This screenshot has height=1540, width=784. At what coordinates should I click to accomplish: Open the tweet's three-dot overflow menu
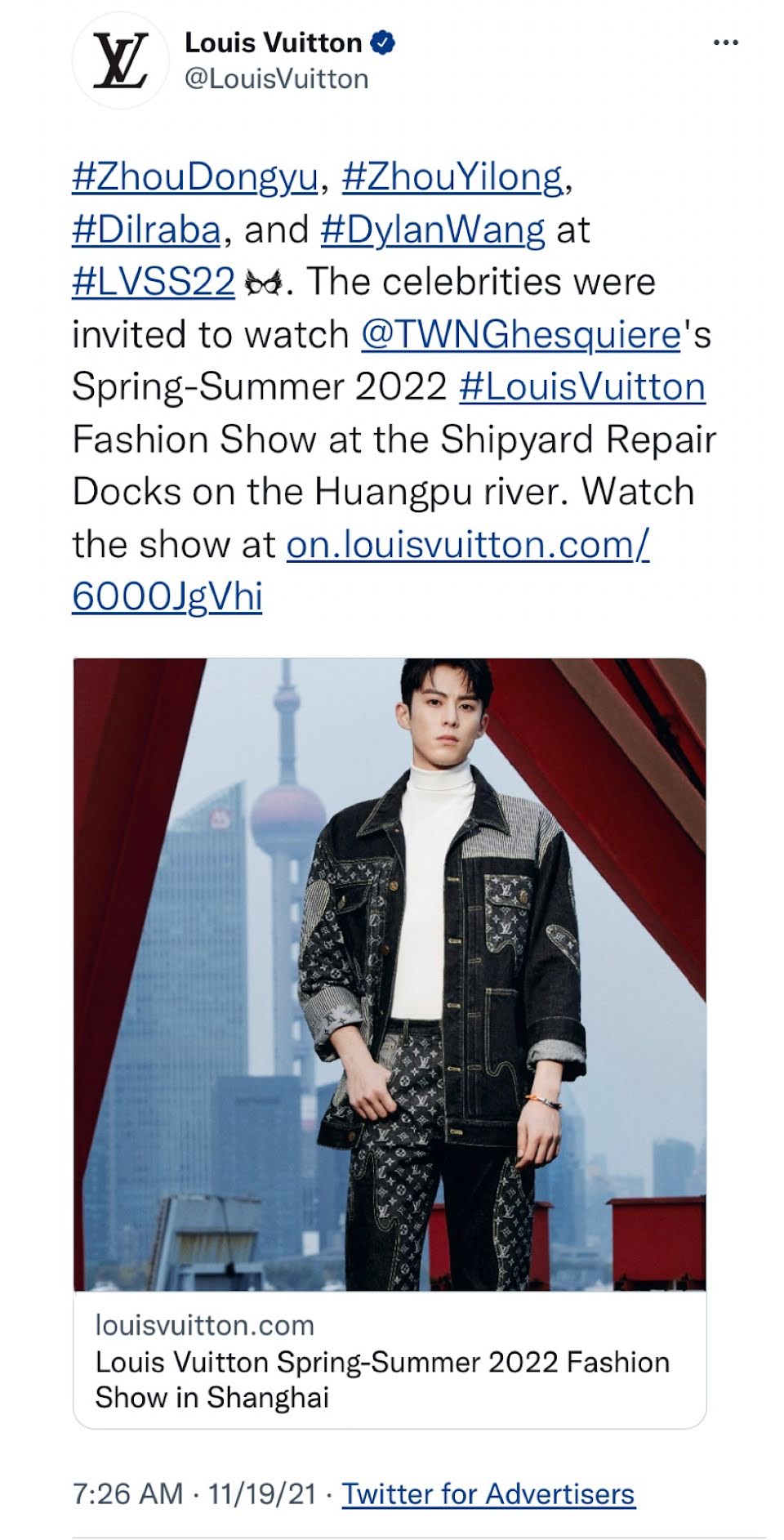click(725, 42)
